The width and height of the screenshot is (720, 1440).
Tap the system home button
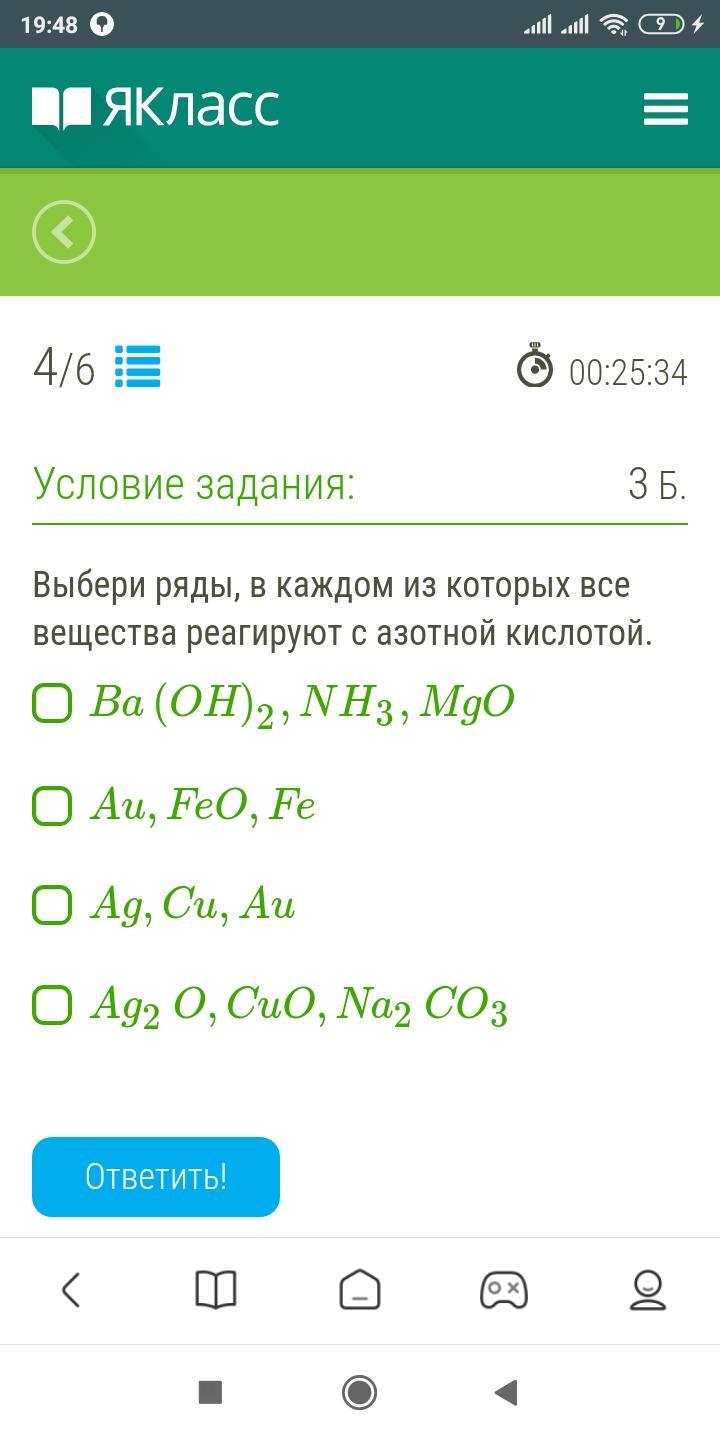coord(360,1392)
